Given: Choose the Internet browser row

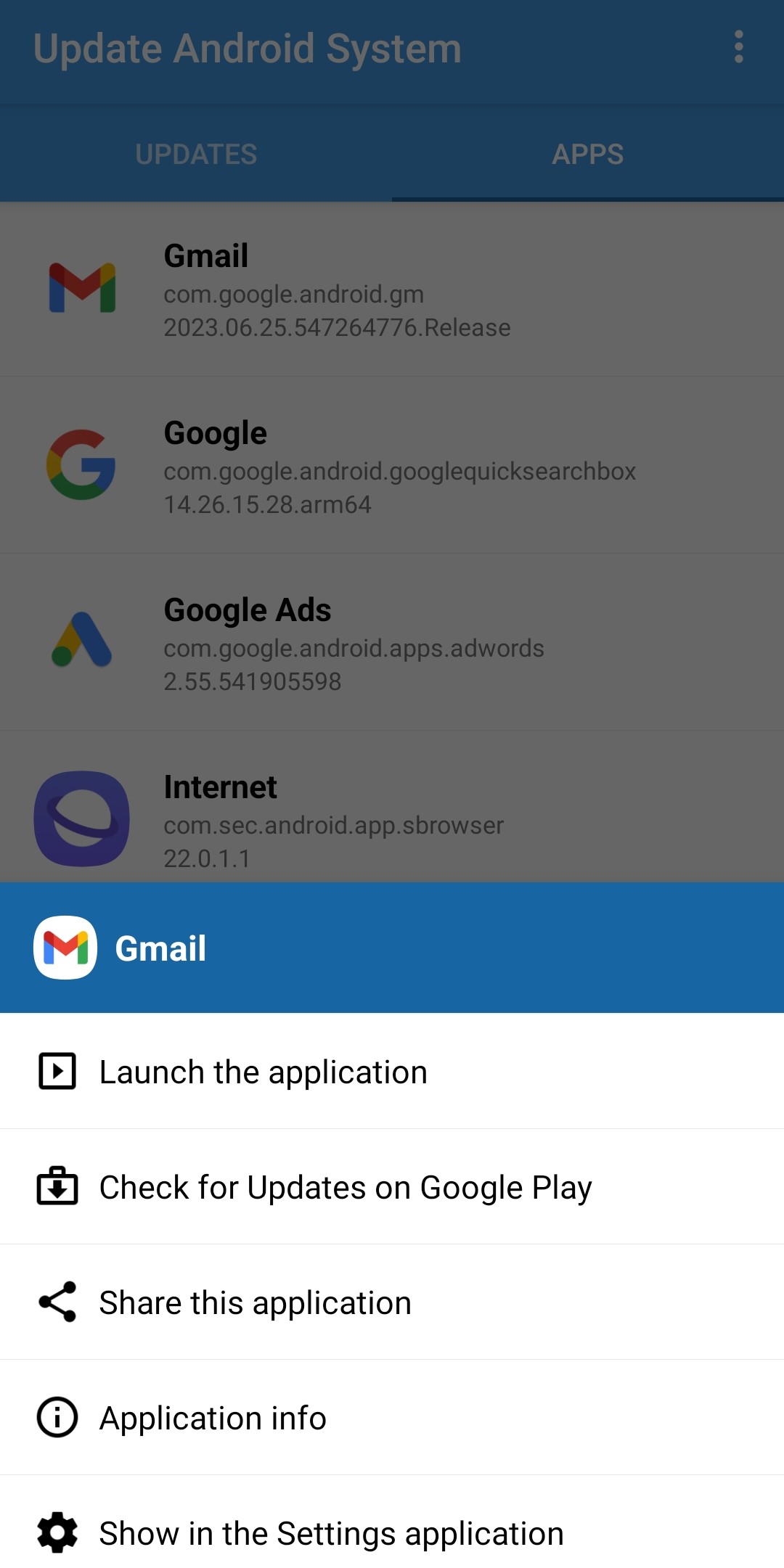Looking at the screenshot, I should 392,816.
